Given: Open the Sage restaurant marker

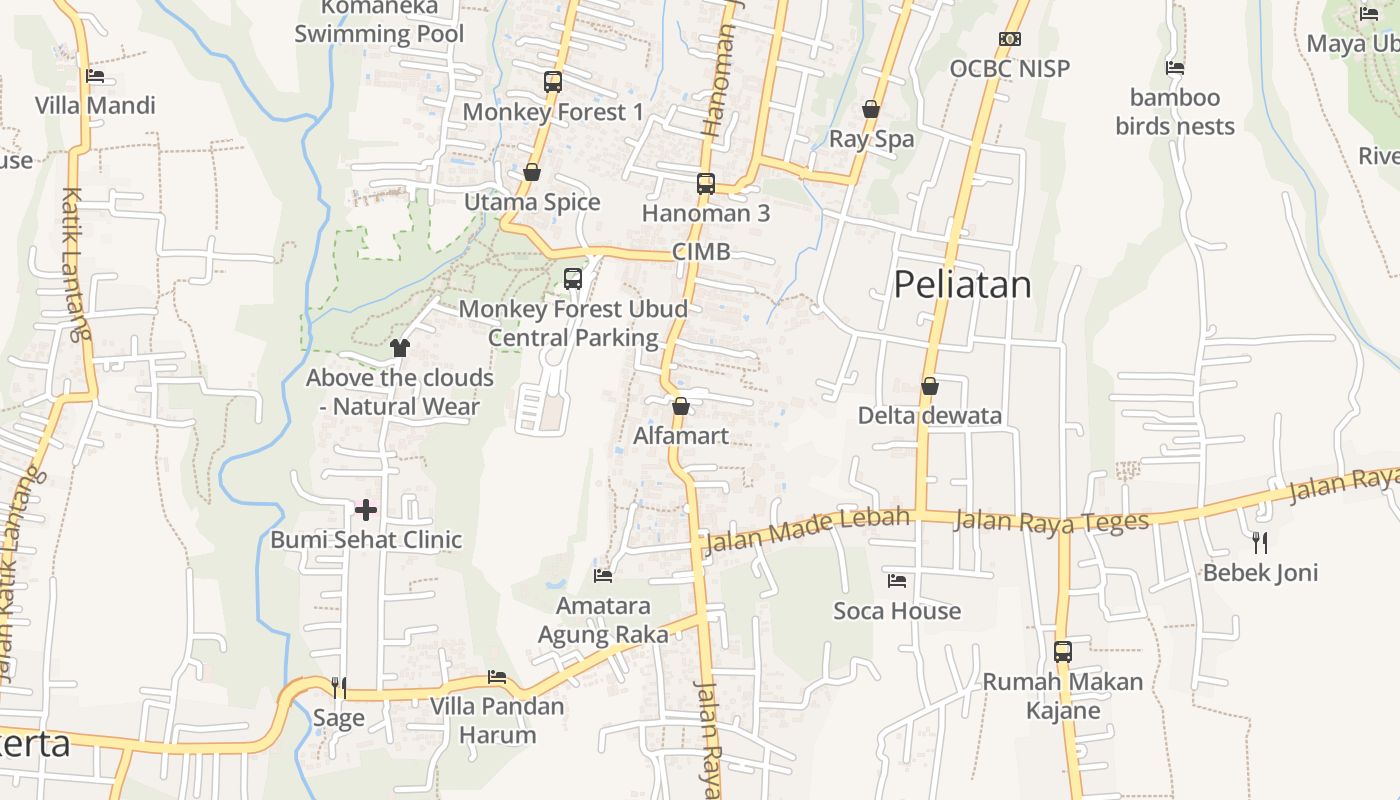Looking at the screenshot, I should 339,688.
